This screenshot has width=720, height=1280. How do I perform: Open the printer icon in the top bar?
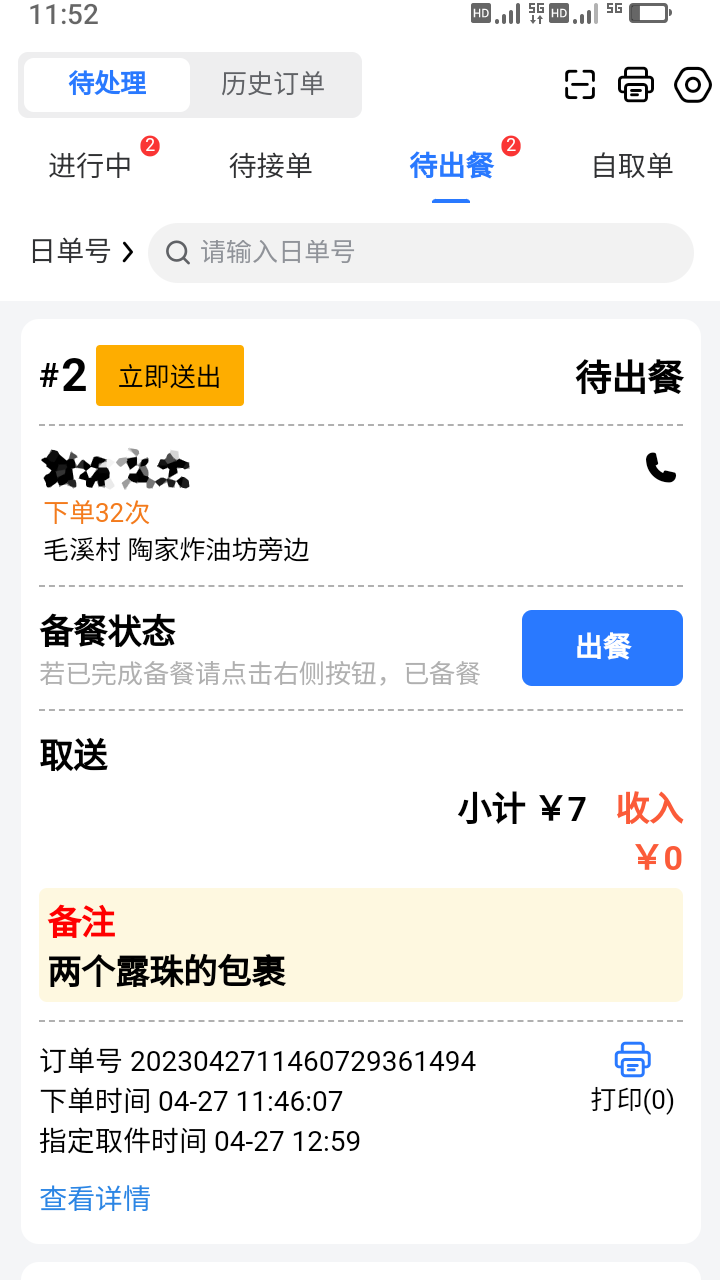tap(636, 85)
